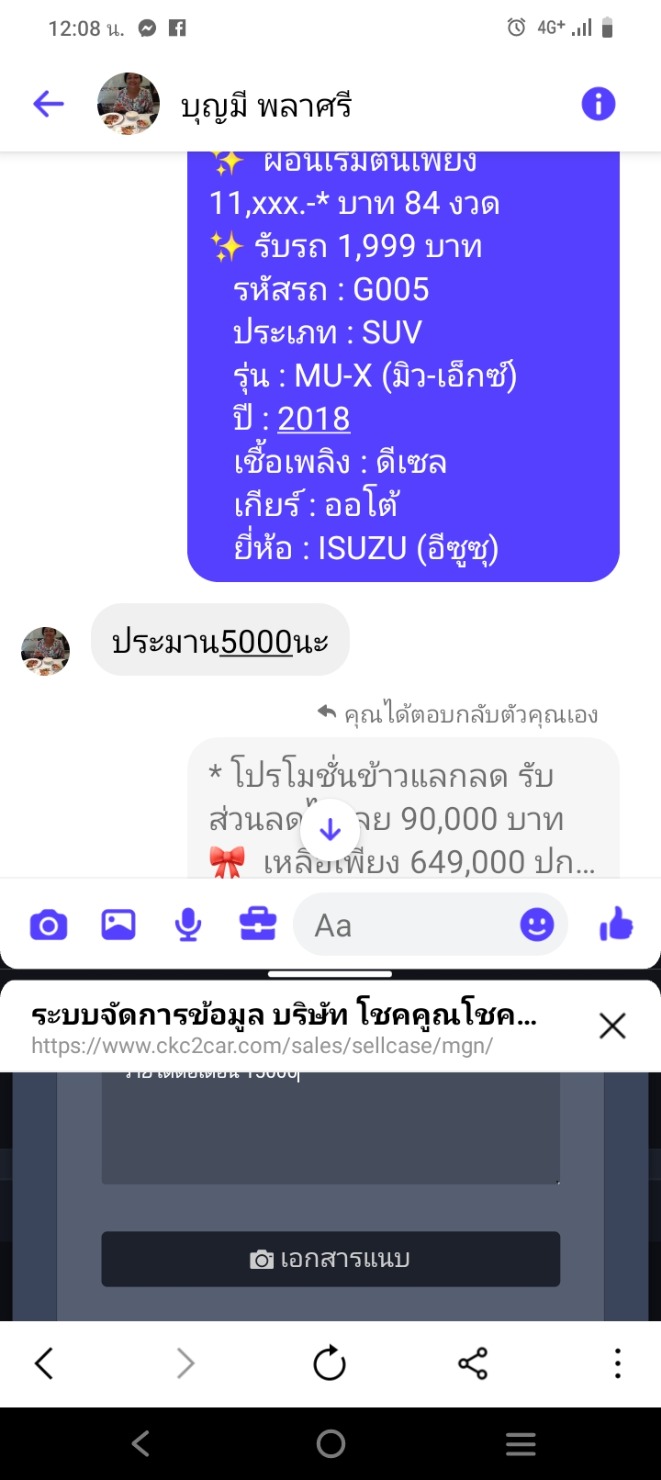Open the camera in chat
Image resolution: width=661 pixels, height=1480 pixels.
[48, 925]
